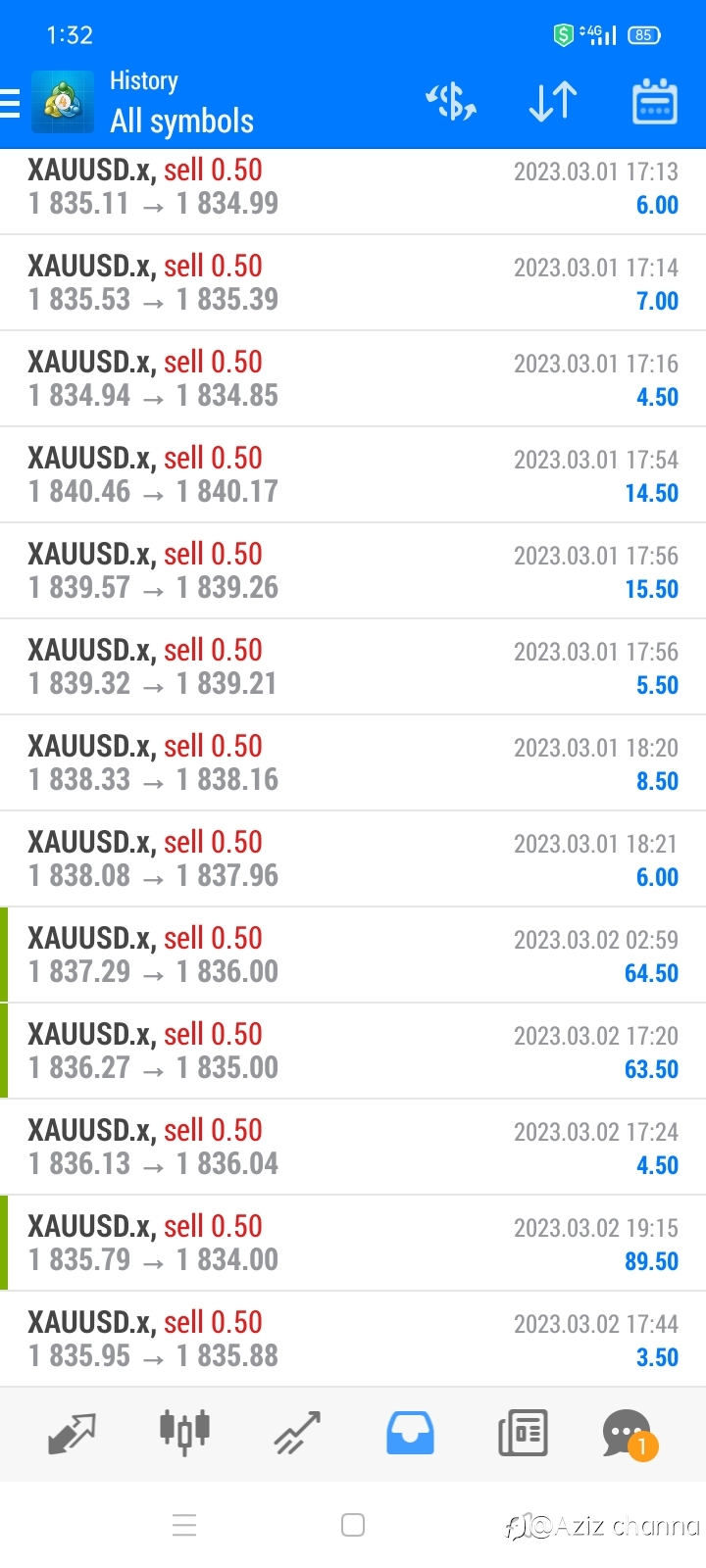
Task: Open the hamburger drawer menu
Action: (10, 103)
